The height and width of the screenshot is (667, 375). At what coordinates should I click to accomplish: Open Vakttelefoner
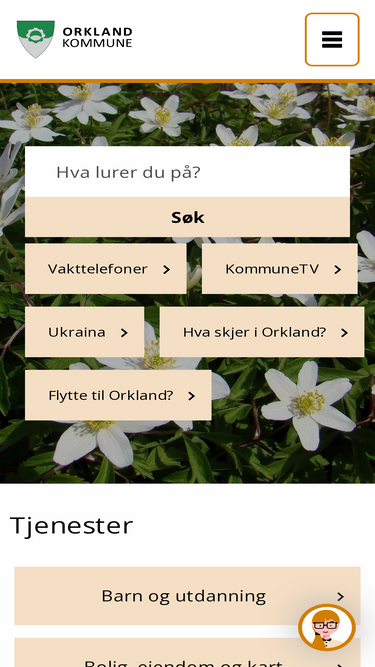pyautogui.click(x=105, y=269)
